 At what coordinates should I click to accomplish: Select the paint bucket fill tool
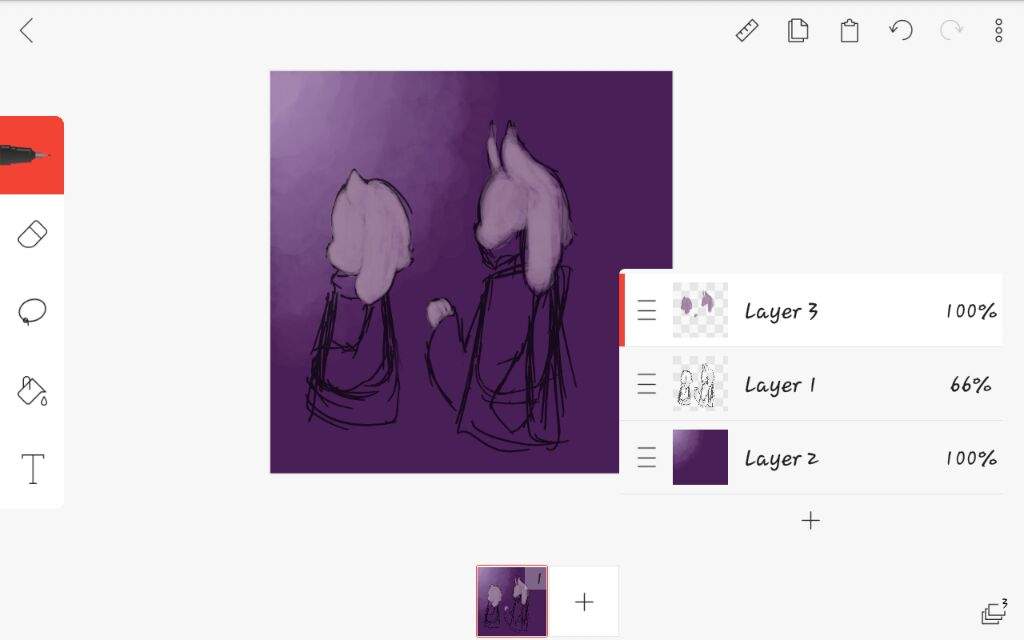[32, 390]
